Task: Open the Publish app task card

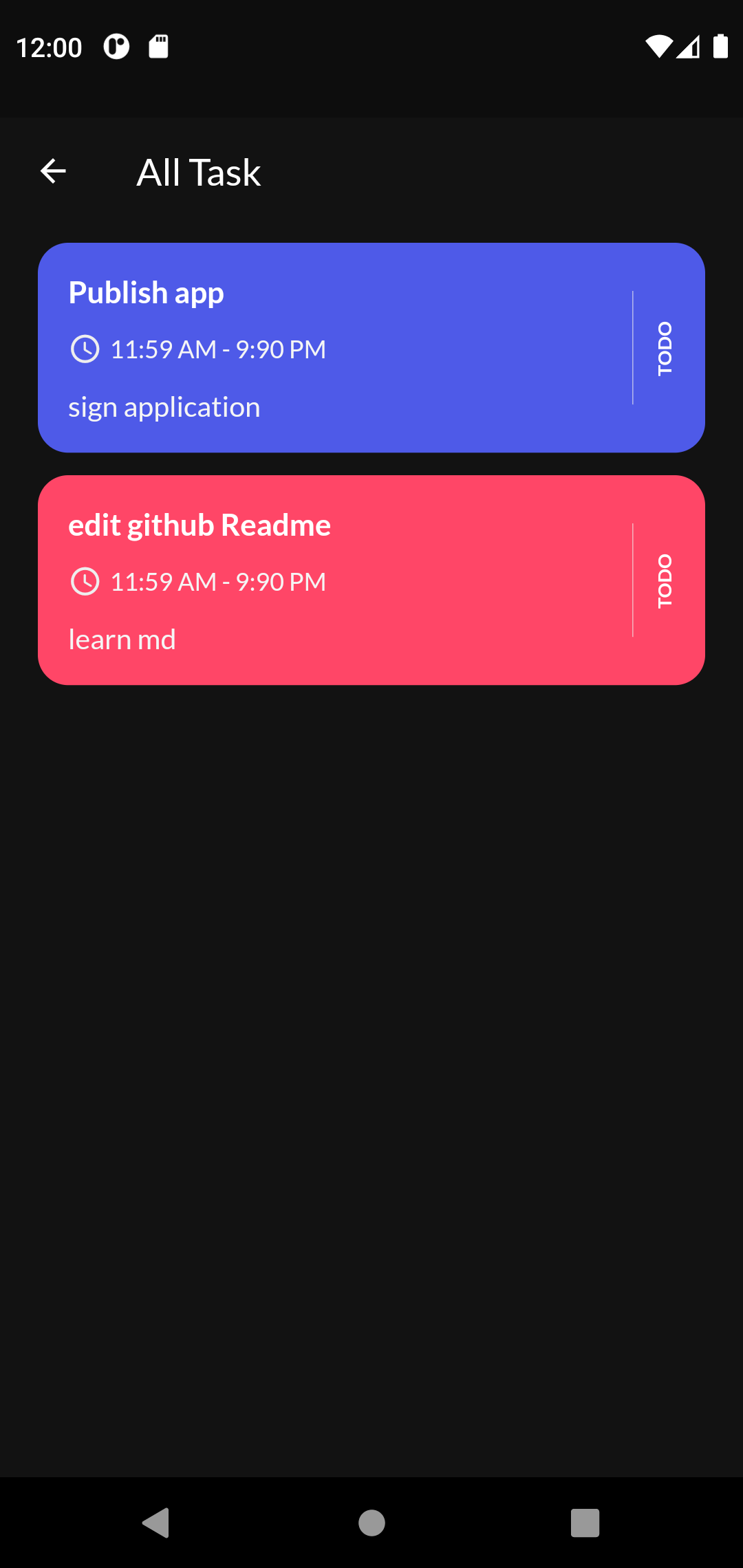Action: [x=371, y=347]
